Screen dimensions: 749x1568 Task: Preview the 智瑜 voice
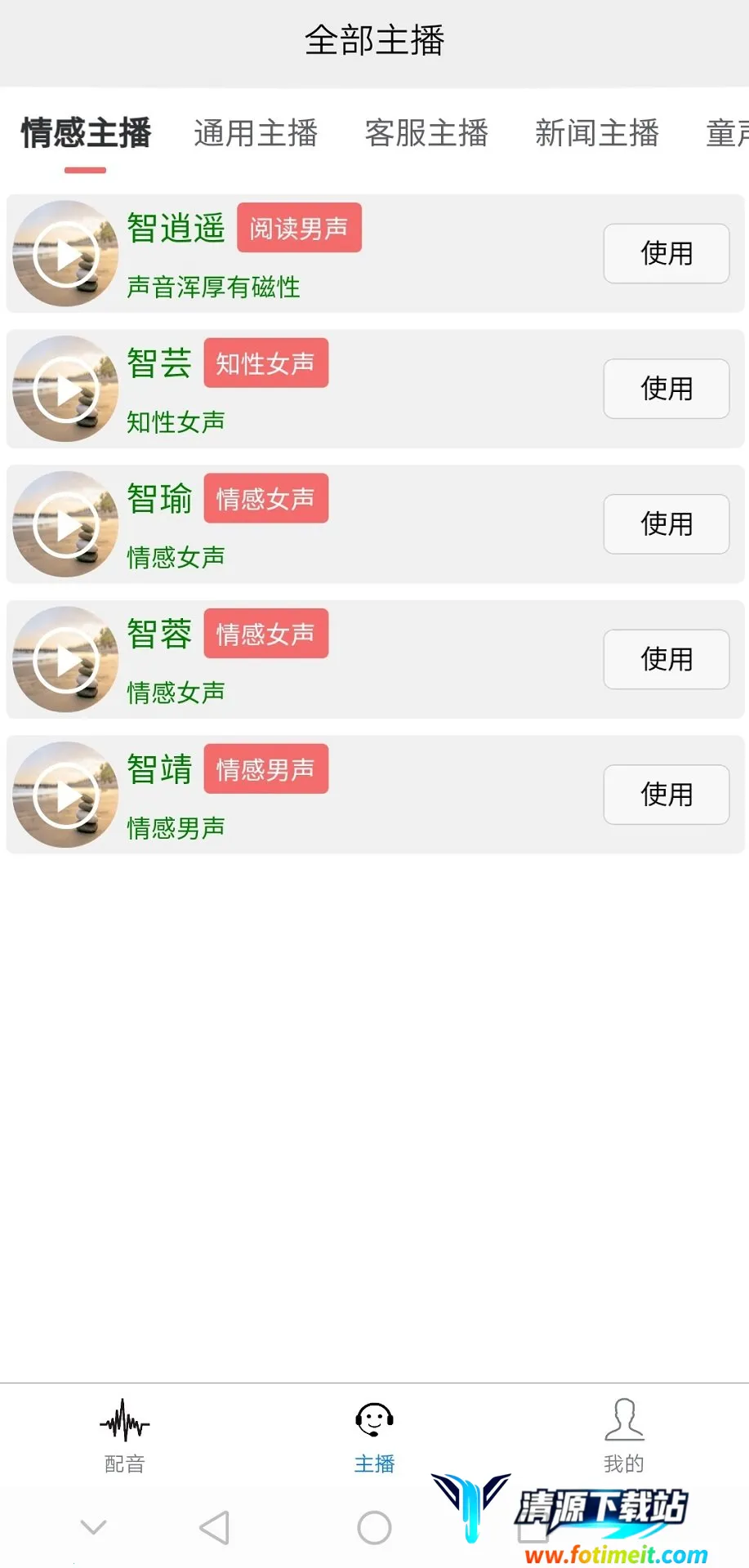66,524
